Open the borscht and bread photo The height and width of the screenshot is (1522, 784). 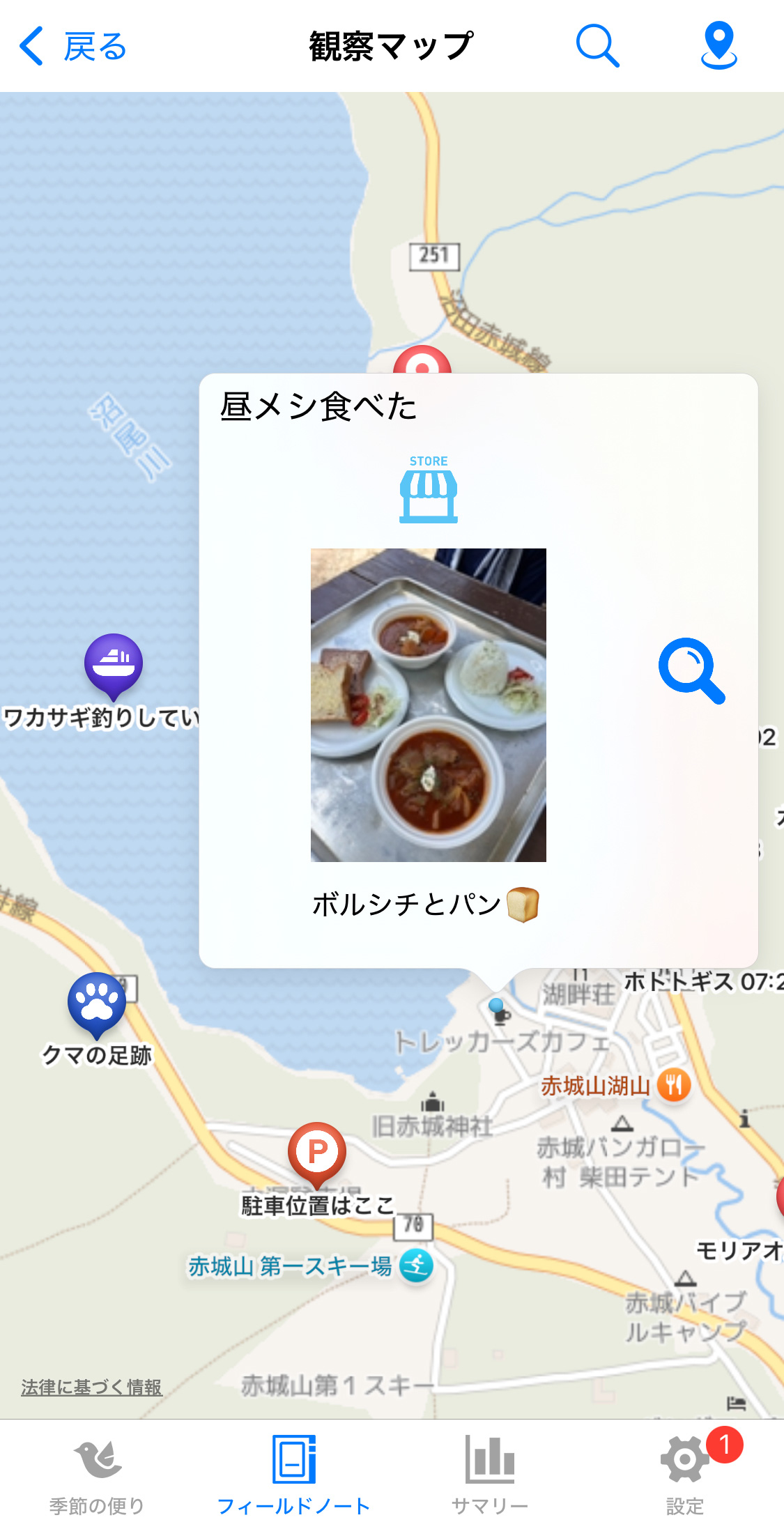click(x=428, y=705)
